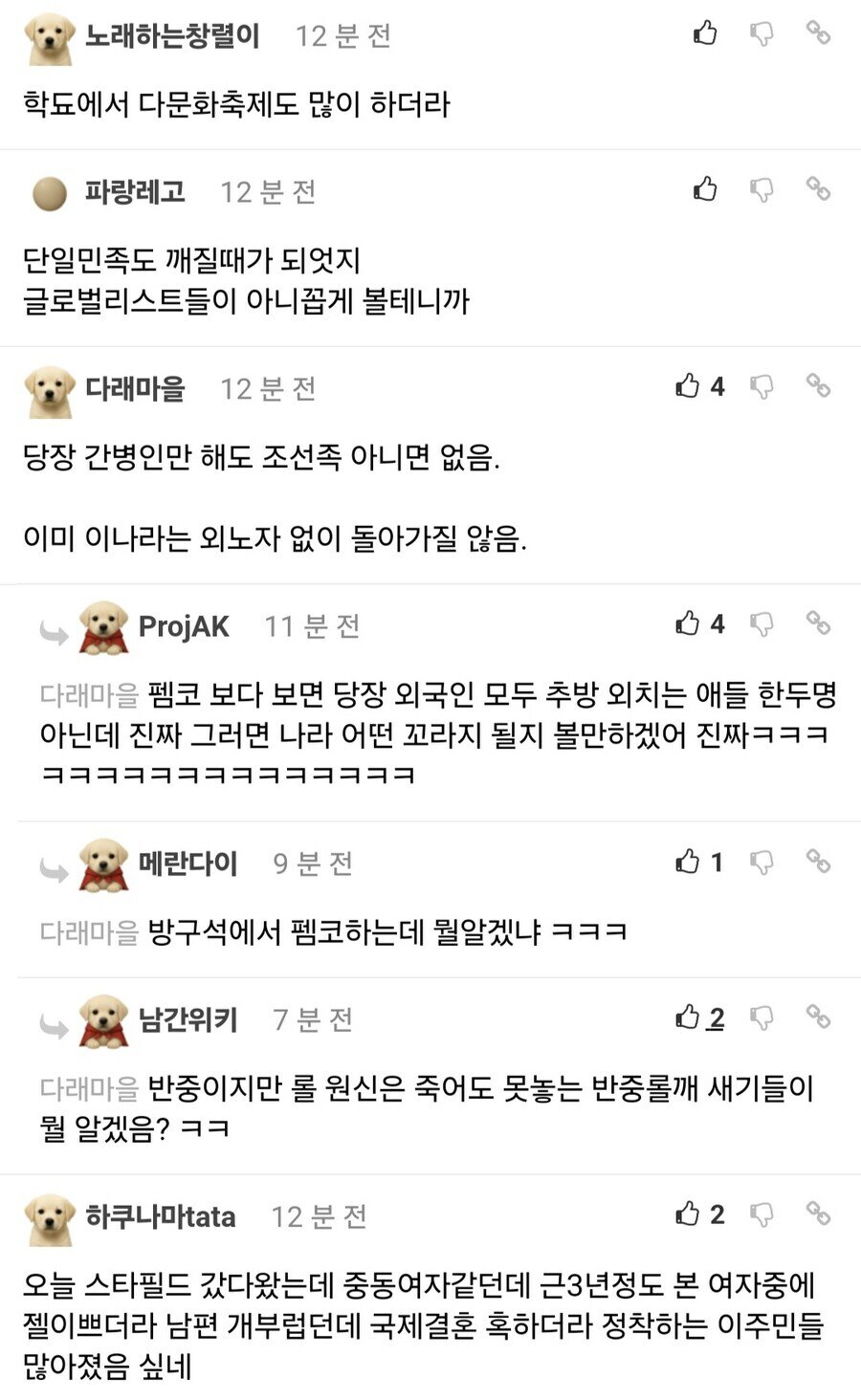861x1400 pixels.
Task: Dislike 다래마을's comment
Action: (762, 387)
